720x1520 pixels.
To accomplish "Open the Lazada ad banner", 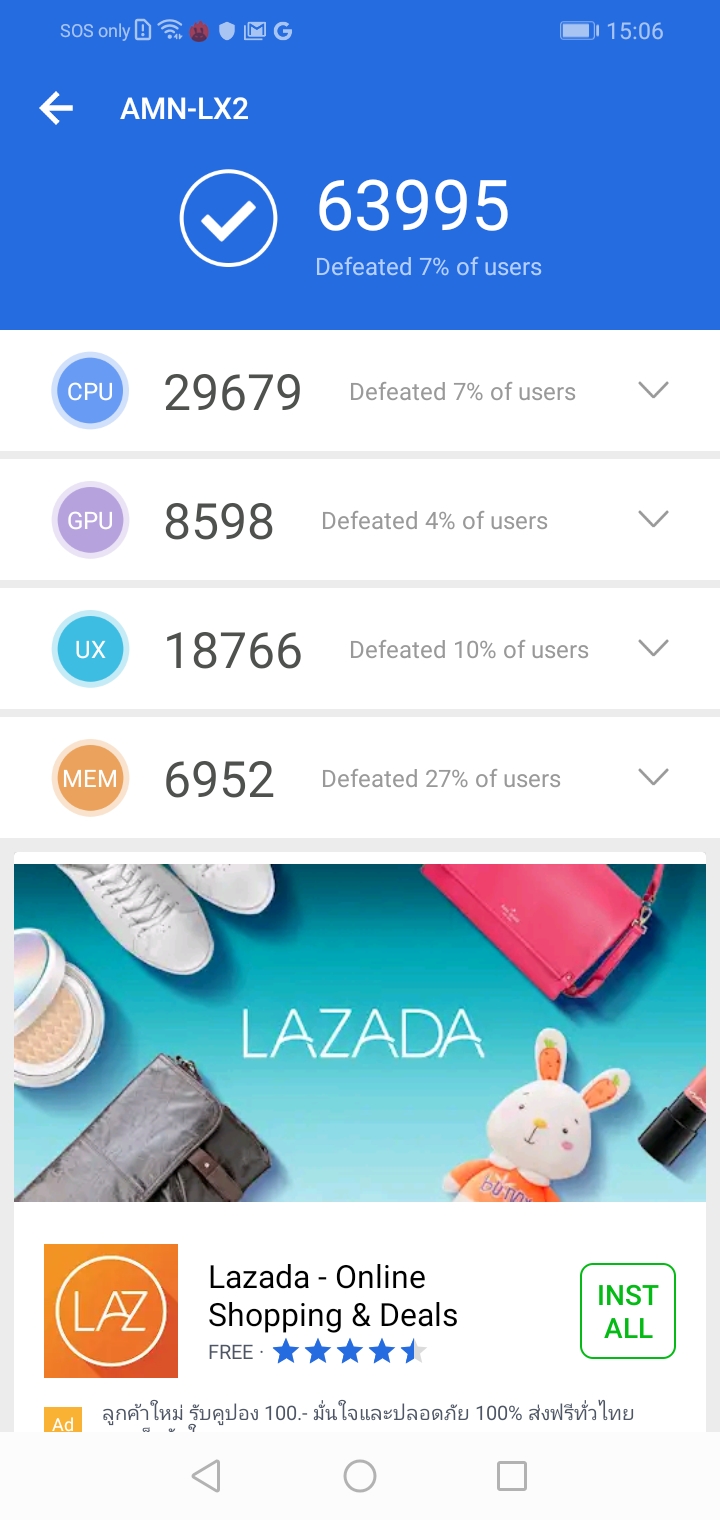I will 360,1032.
